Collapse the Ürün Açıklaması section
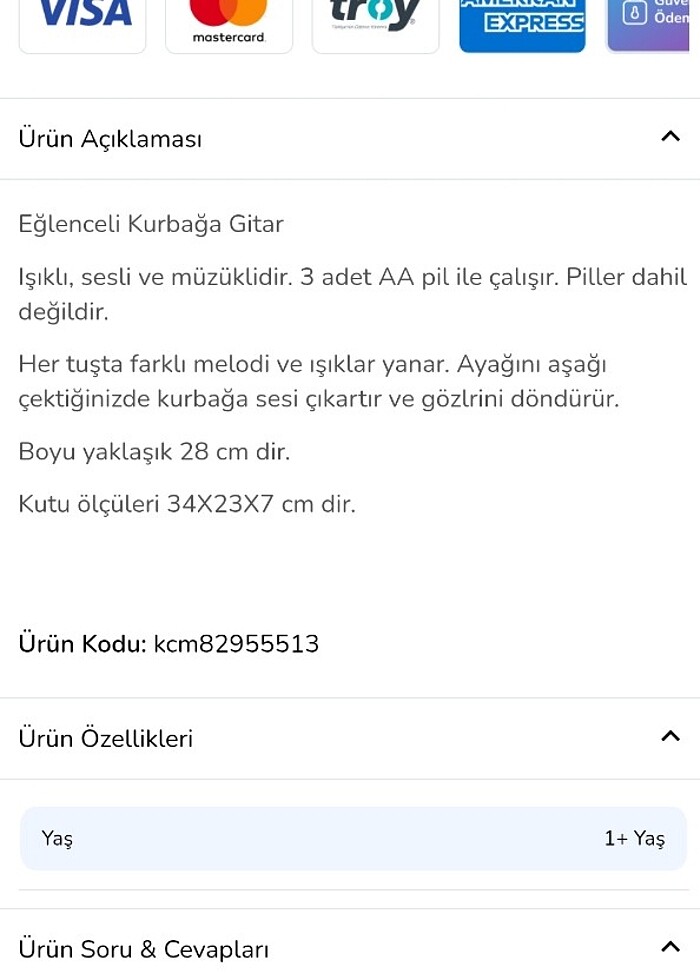Image resolution: width=700 pixels, height=980 pixels. coord(670,137)
